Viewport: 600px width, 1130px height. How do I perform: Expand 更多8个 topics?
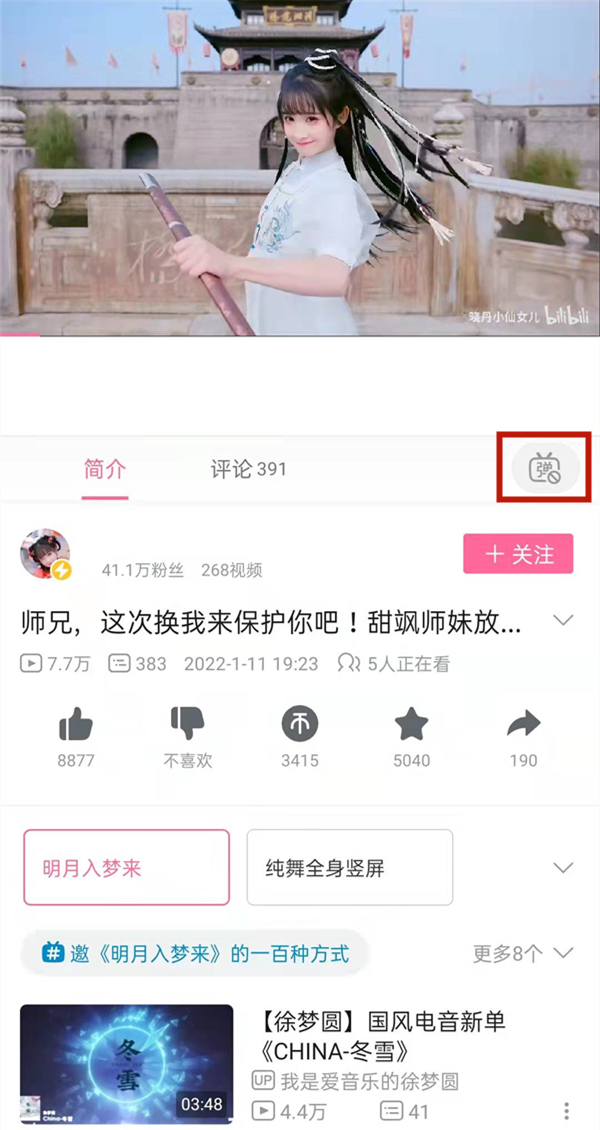523,953
